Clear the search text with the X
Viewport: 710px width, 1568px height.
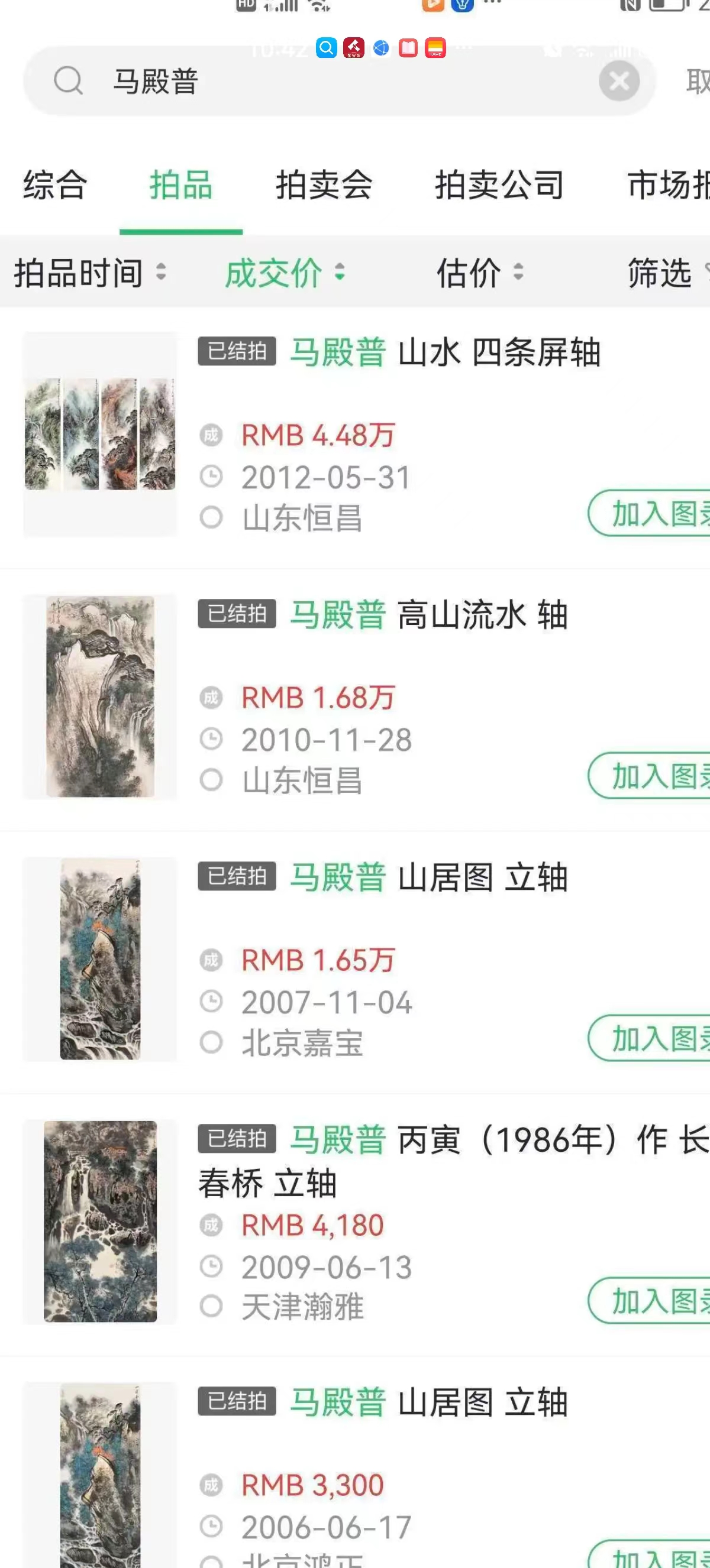(619, 81)
